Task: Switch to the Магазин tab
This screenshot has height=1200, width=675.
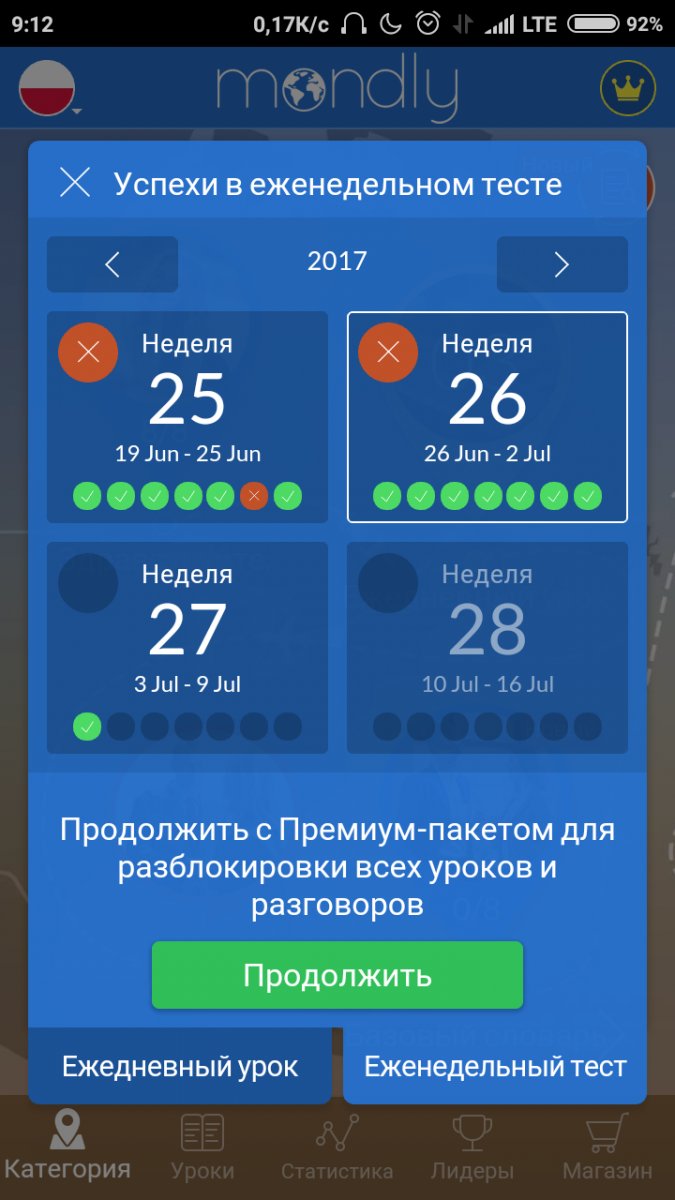Action: click(607, 1147)
